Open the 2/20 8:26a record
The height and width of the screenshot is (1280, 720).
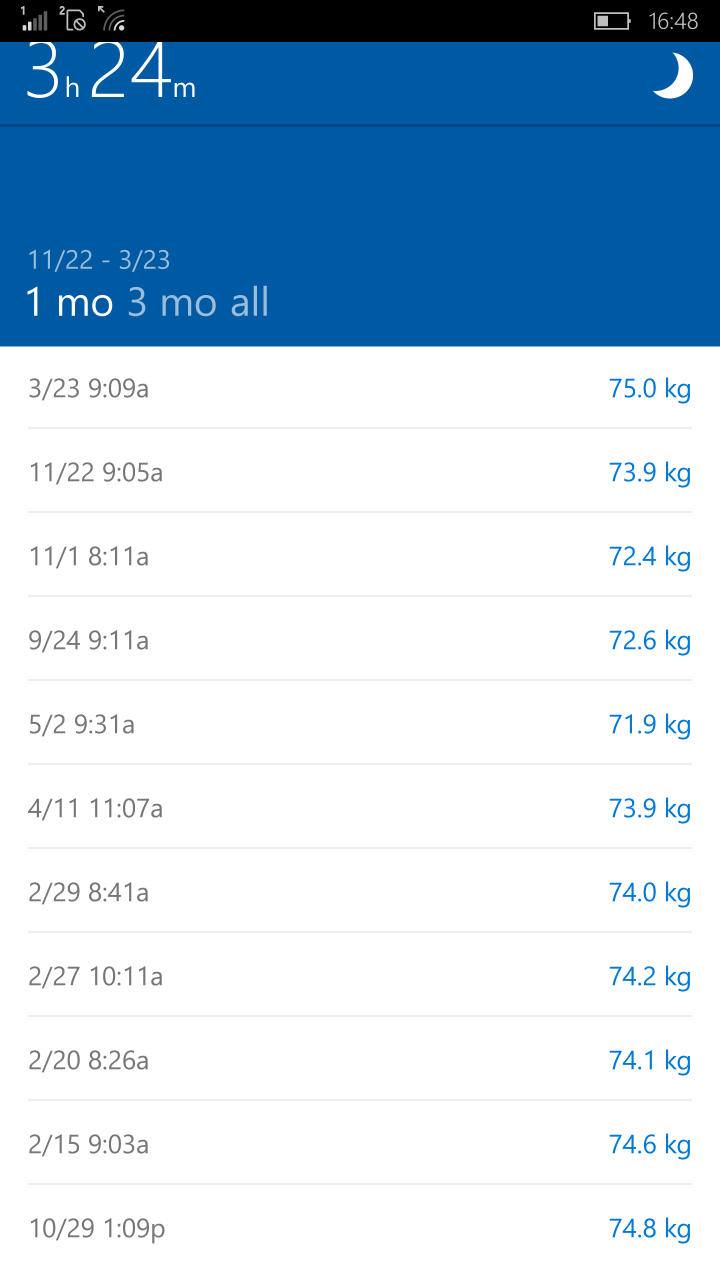360,1060
